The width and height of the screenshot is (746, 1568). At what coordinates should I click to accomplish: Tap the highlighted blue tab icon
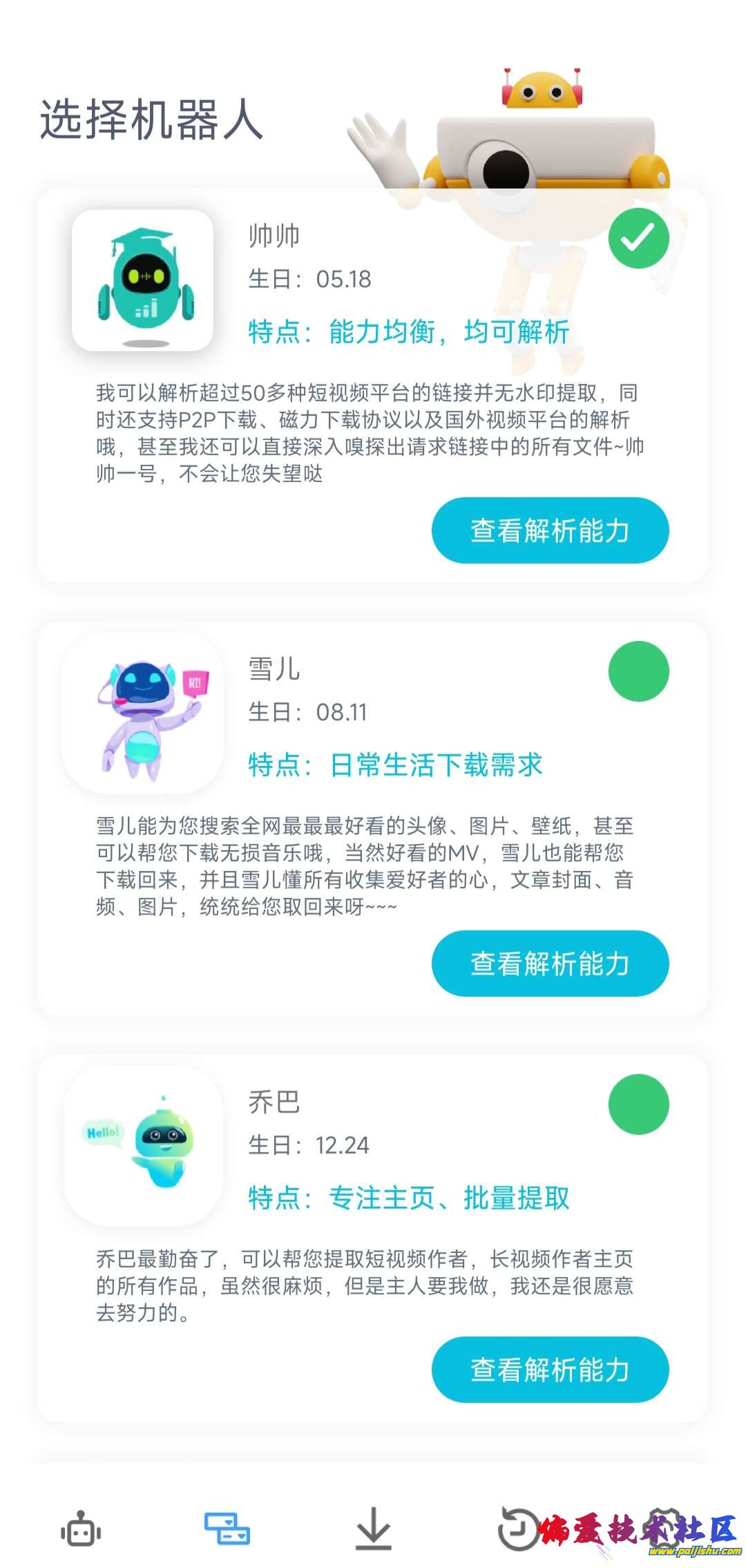tap(227, 1529)
